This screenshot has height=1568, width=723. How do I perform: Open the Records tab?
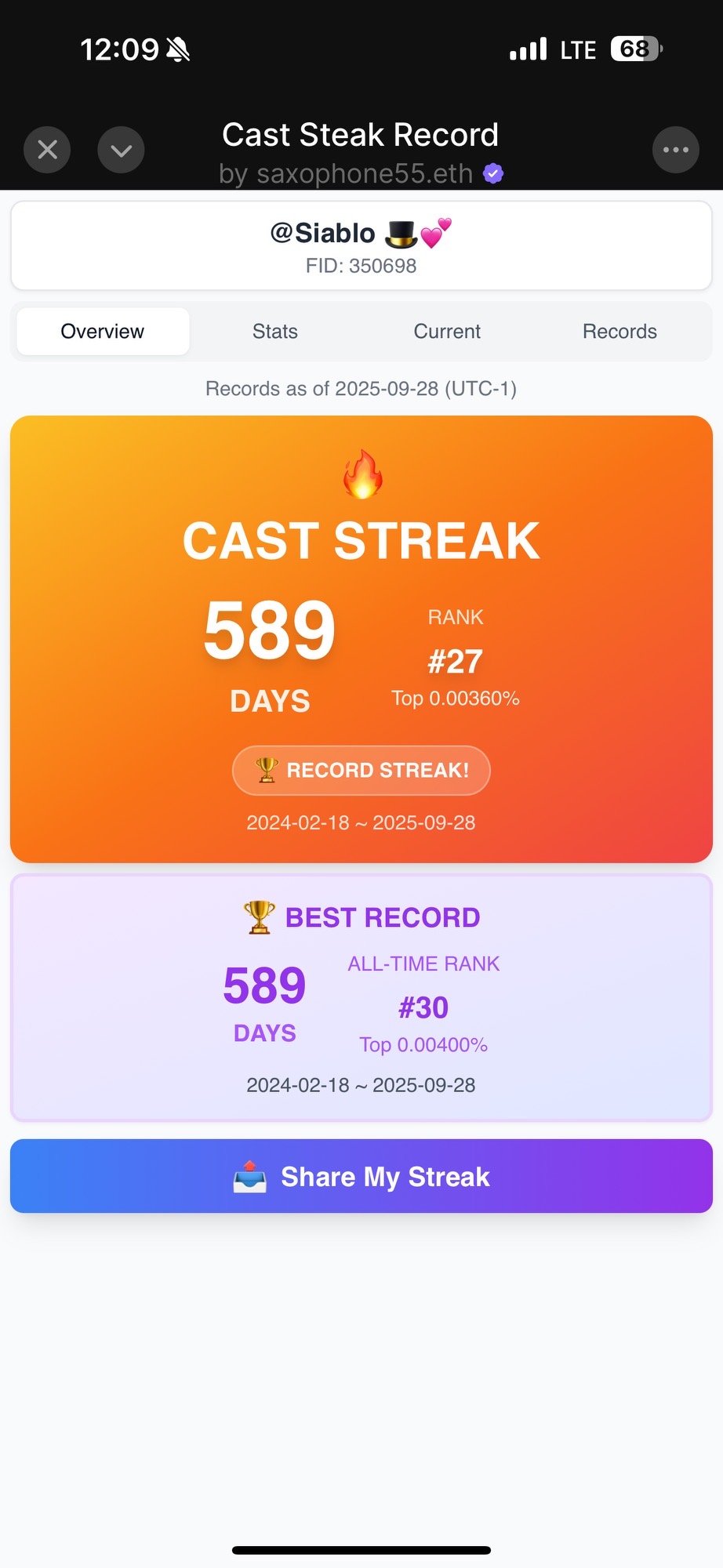pyautogui.click(x=619, y=332)
